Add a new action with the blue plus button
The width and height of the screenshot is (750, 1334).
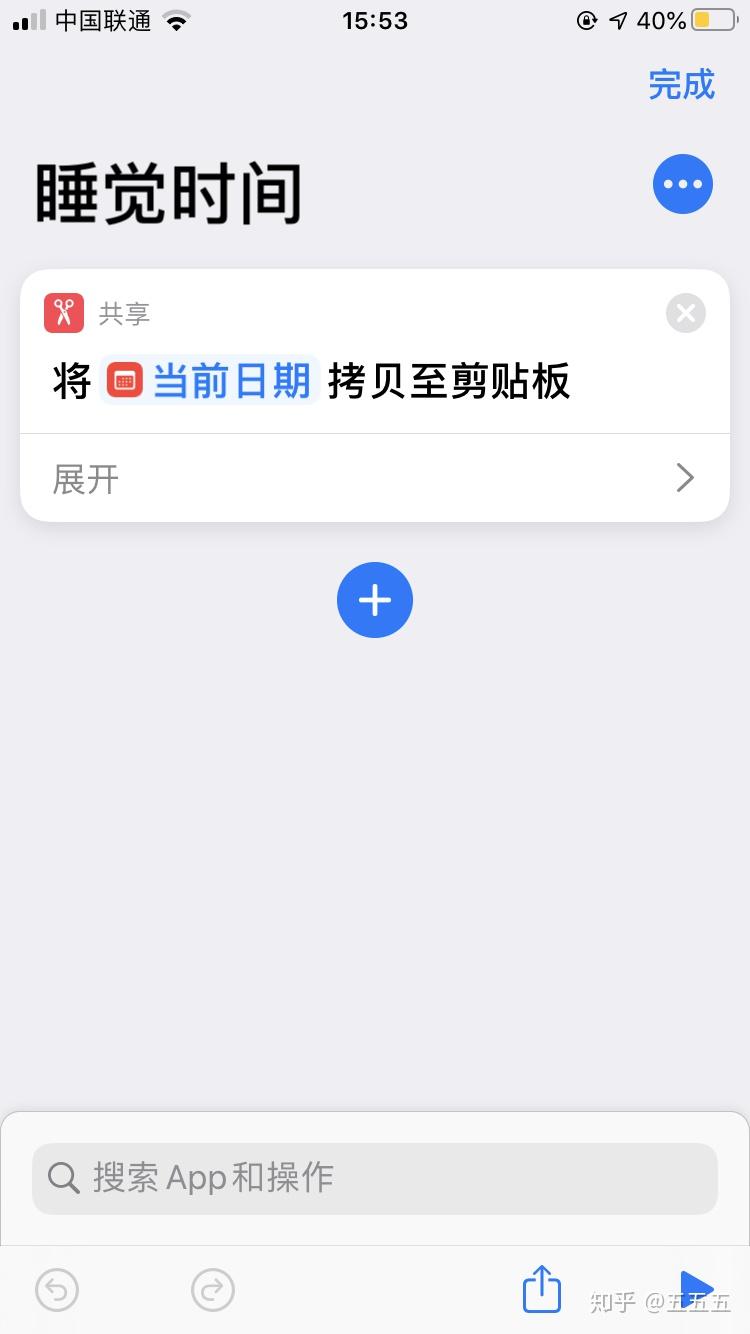(x=375, y=600)
